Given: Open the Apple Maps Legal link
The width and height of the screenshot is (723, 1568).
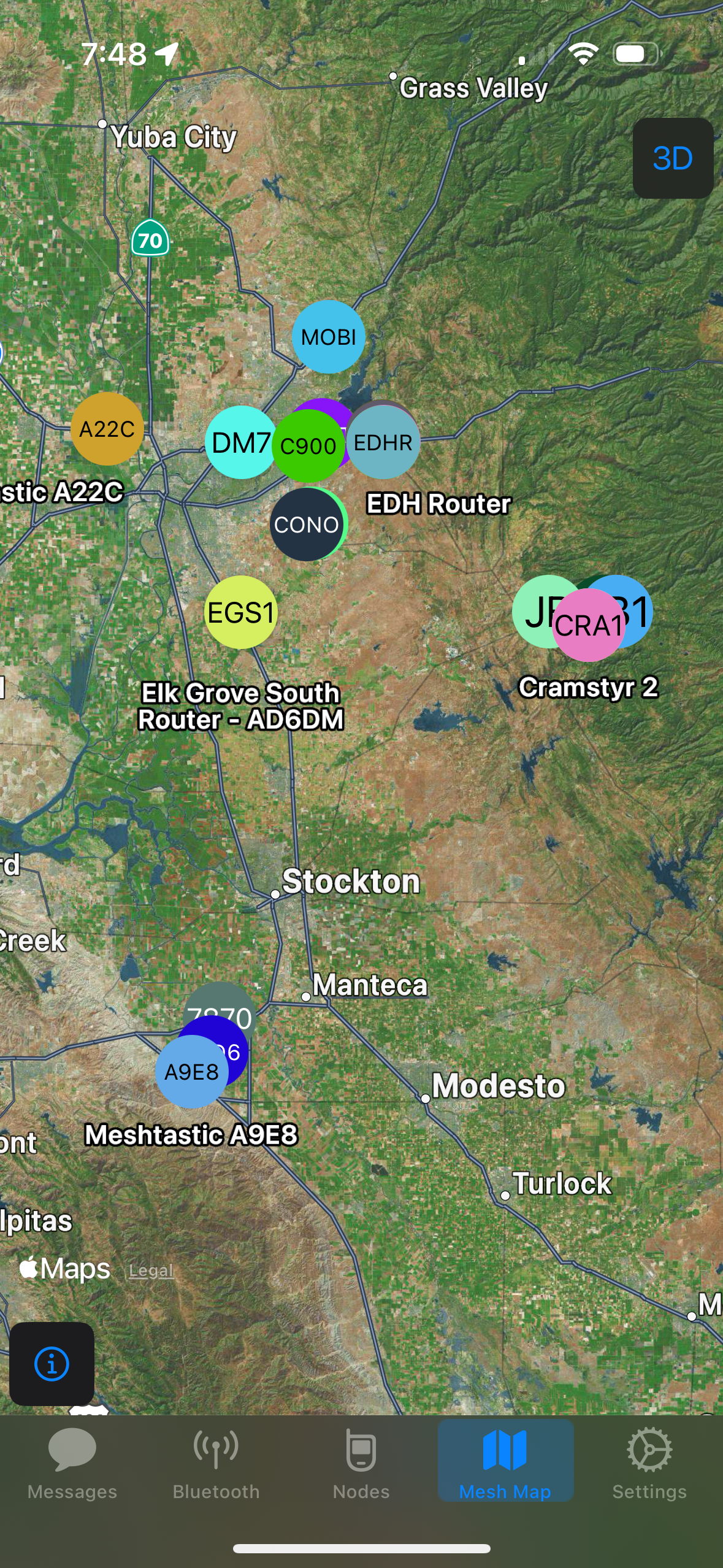Looking at the screenshot, I should (x=151, y=1270).
